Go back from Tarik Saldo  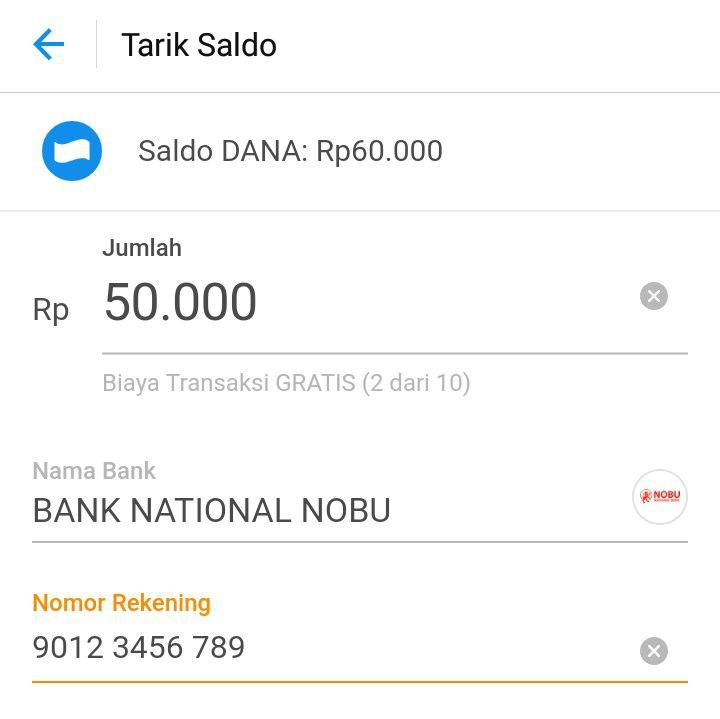pos(48,45)
